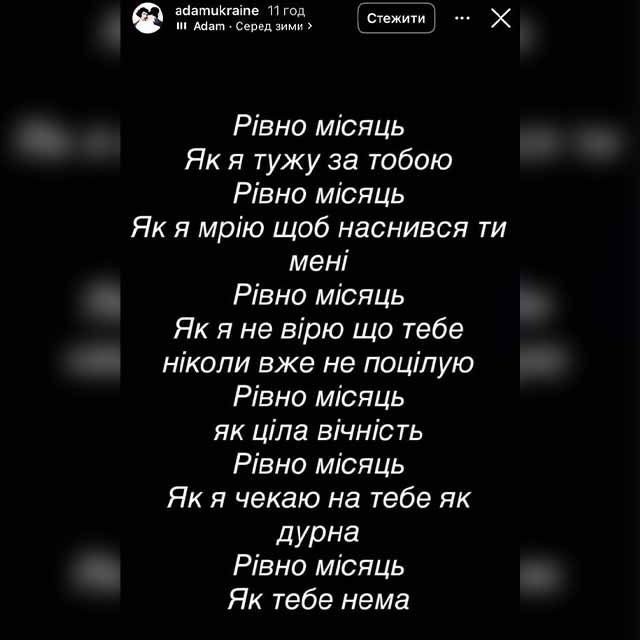Close the story viewer
Image resolution: width=640 pixels, height=640 pixels.
tap(501, 18)
